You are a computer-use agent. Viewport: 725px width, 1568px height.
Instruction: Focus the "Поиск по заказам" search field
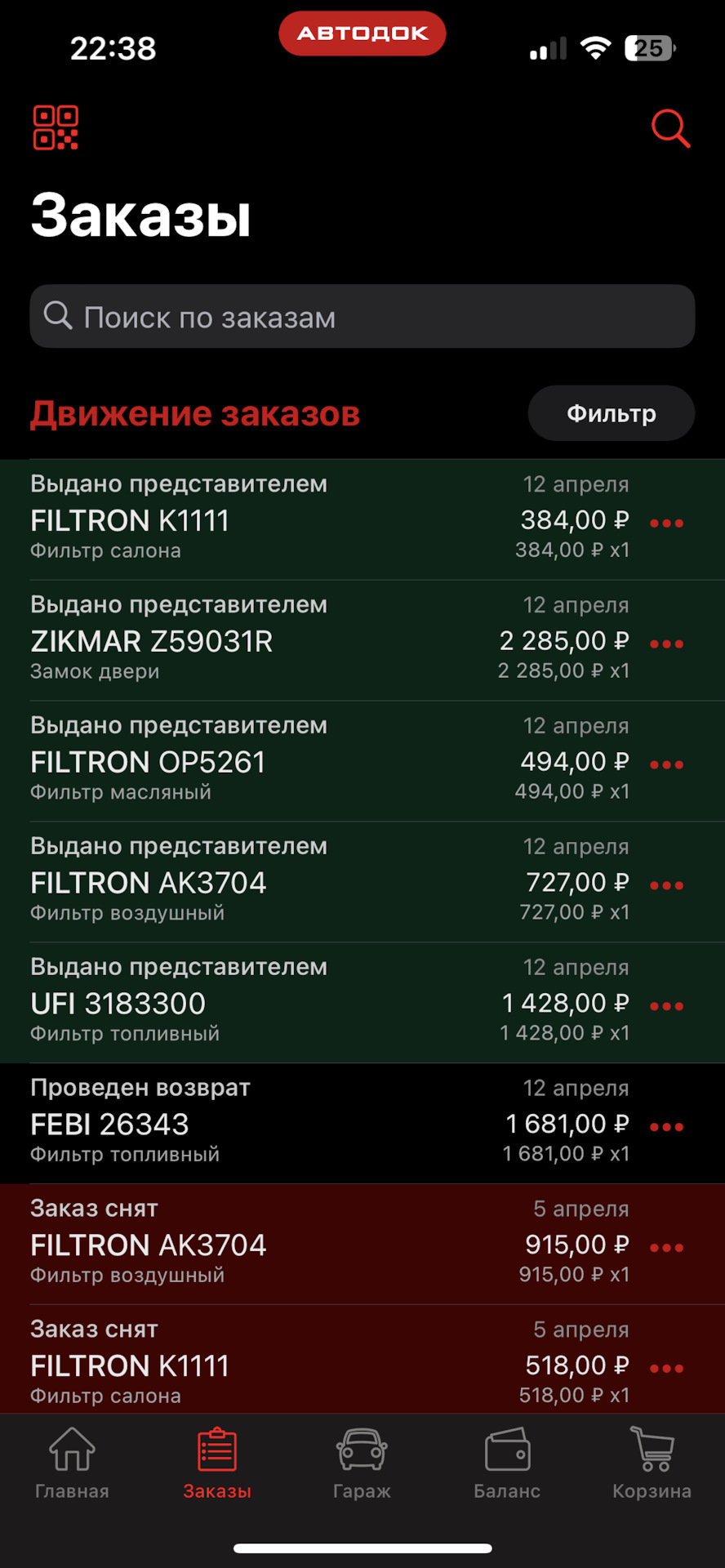point(362,316)
